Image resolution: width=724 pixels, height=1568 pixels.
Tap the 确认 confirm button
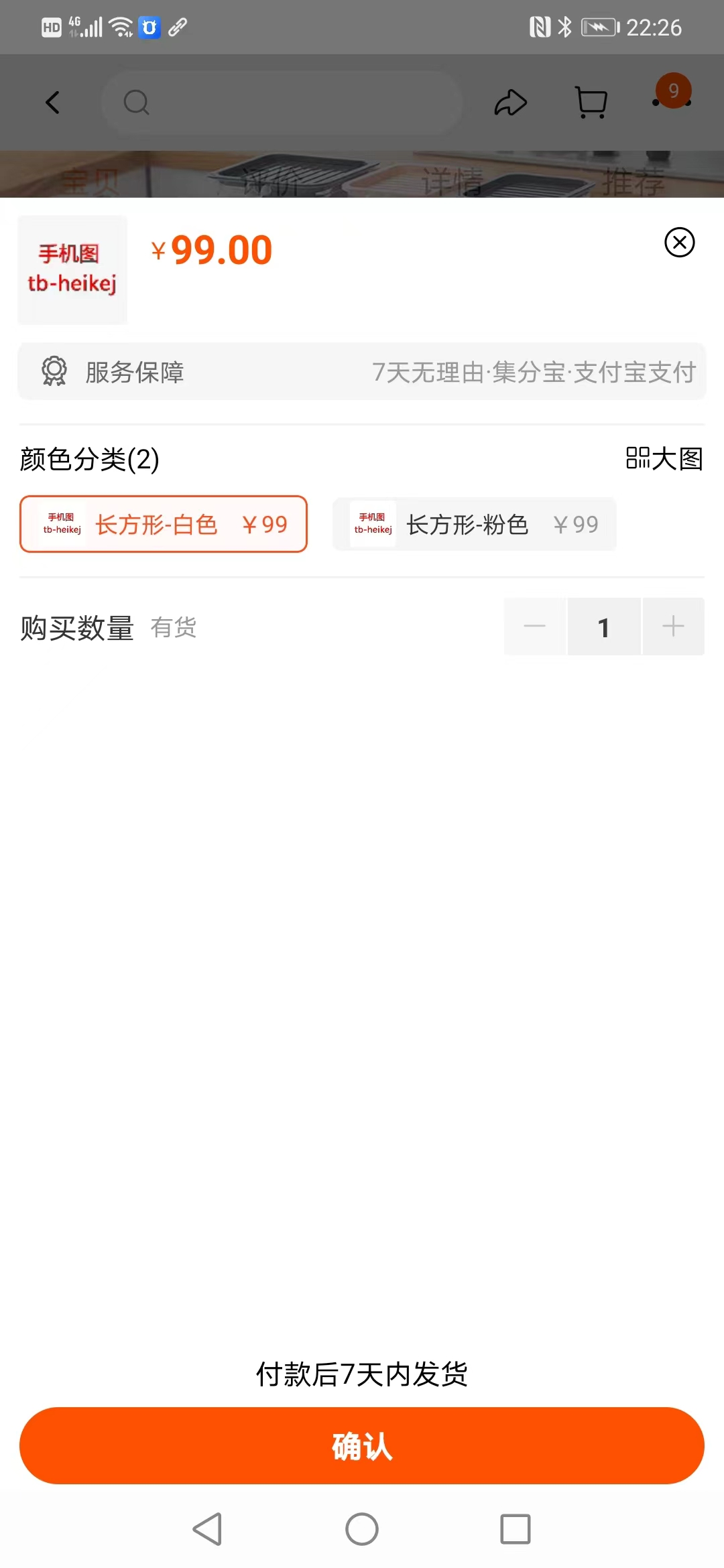click(x=362, y=1445)
